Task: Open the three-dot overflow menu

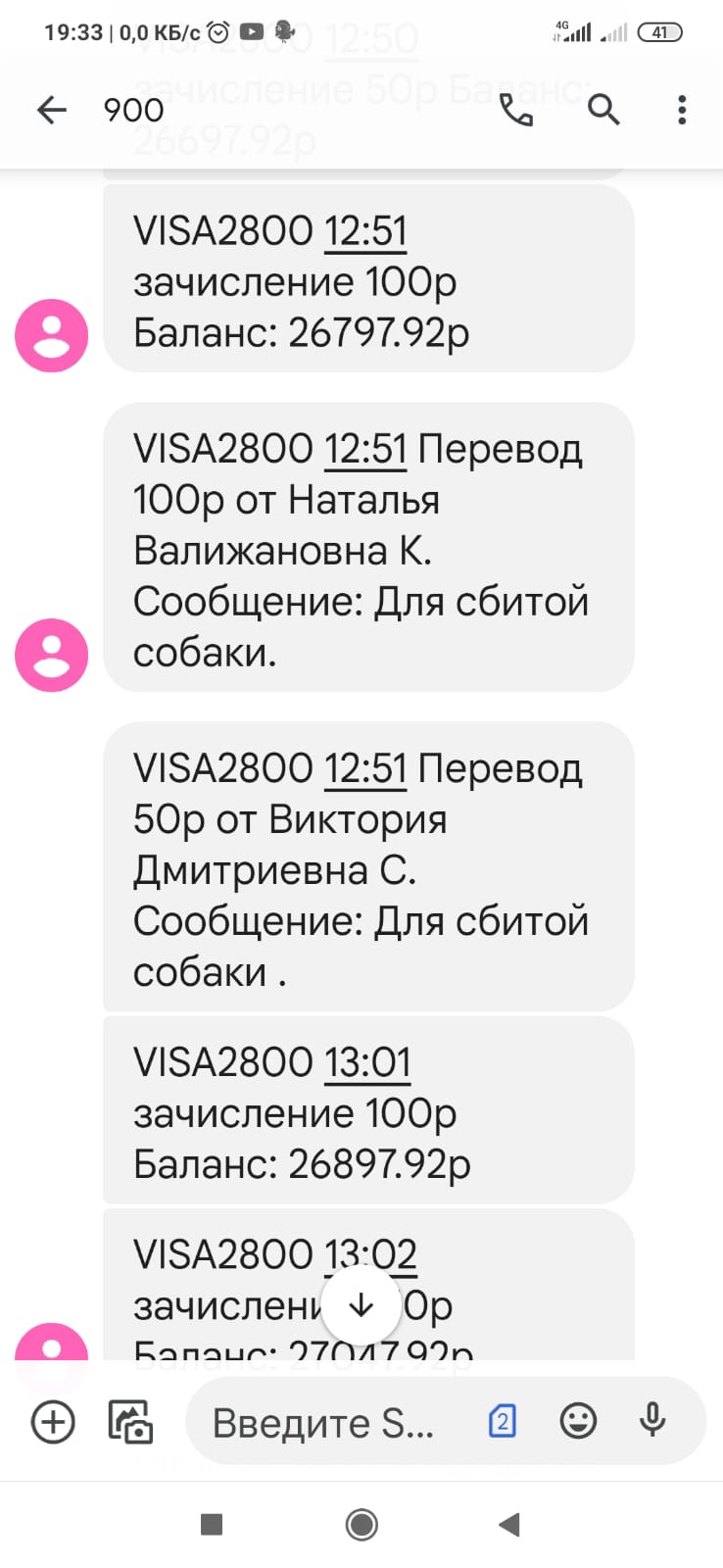Action: point(682,110)
